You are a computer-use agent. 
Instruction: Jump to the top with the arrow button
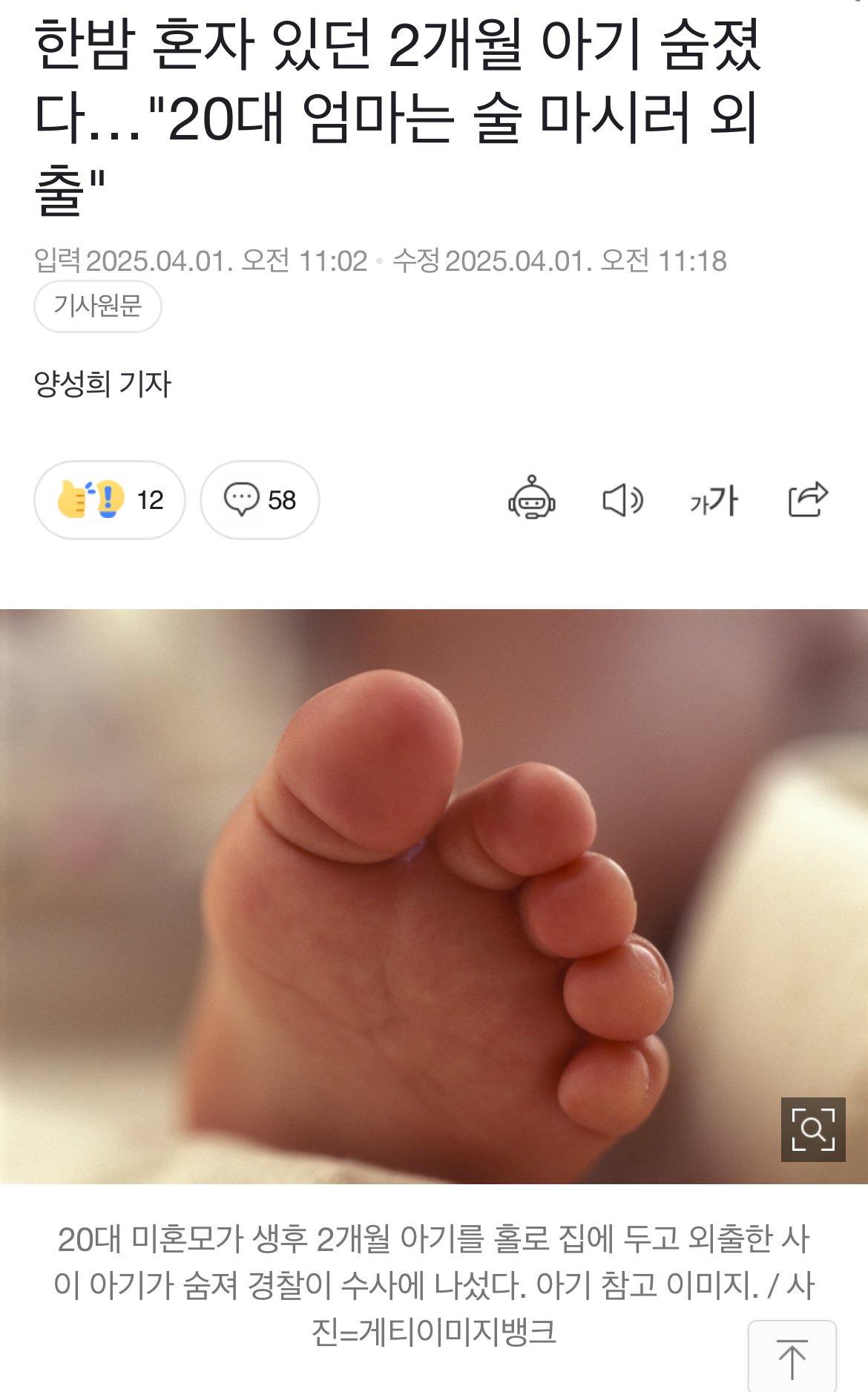[x=792, y=1356]
